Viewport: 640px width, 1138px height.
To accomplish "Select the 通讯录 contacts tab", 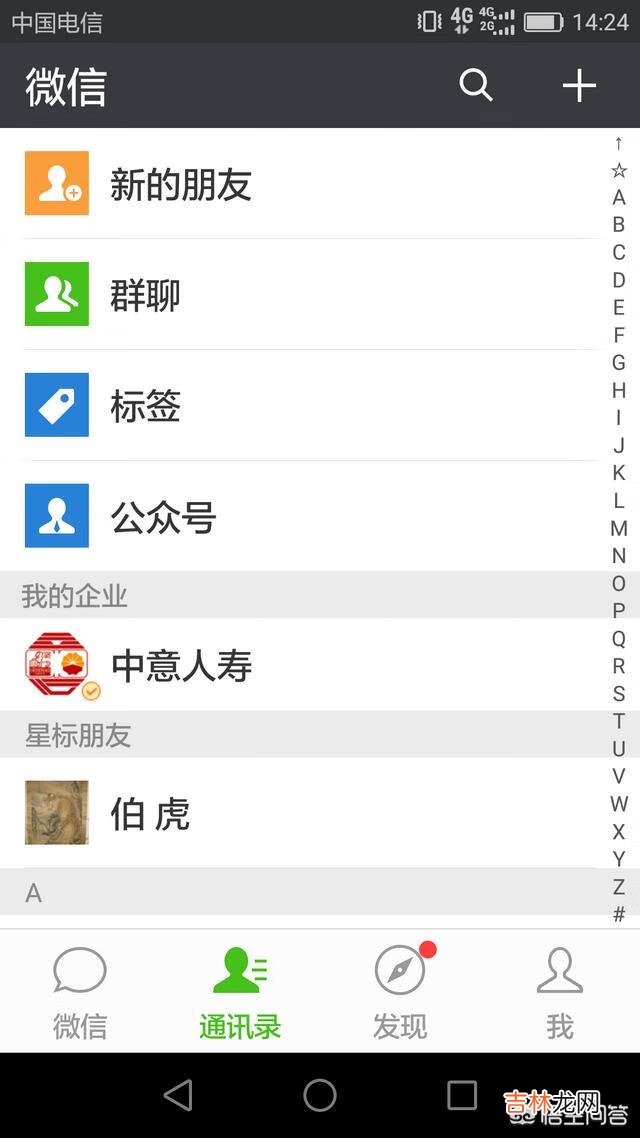I will 240,992.
